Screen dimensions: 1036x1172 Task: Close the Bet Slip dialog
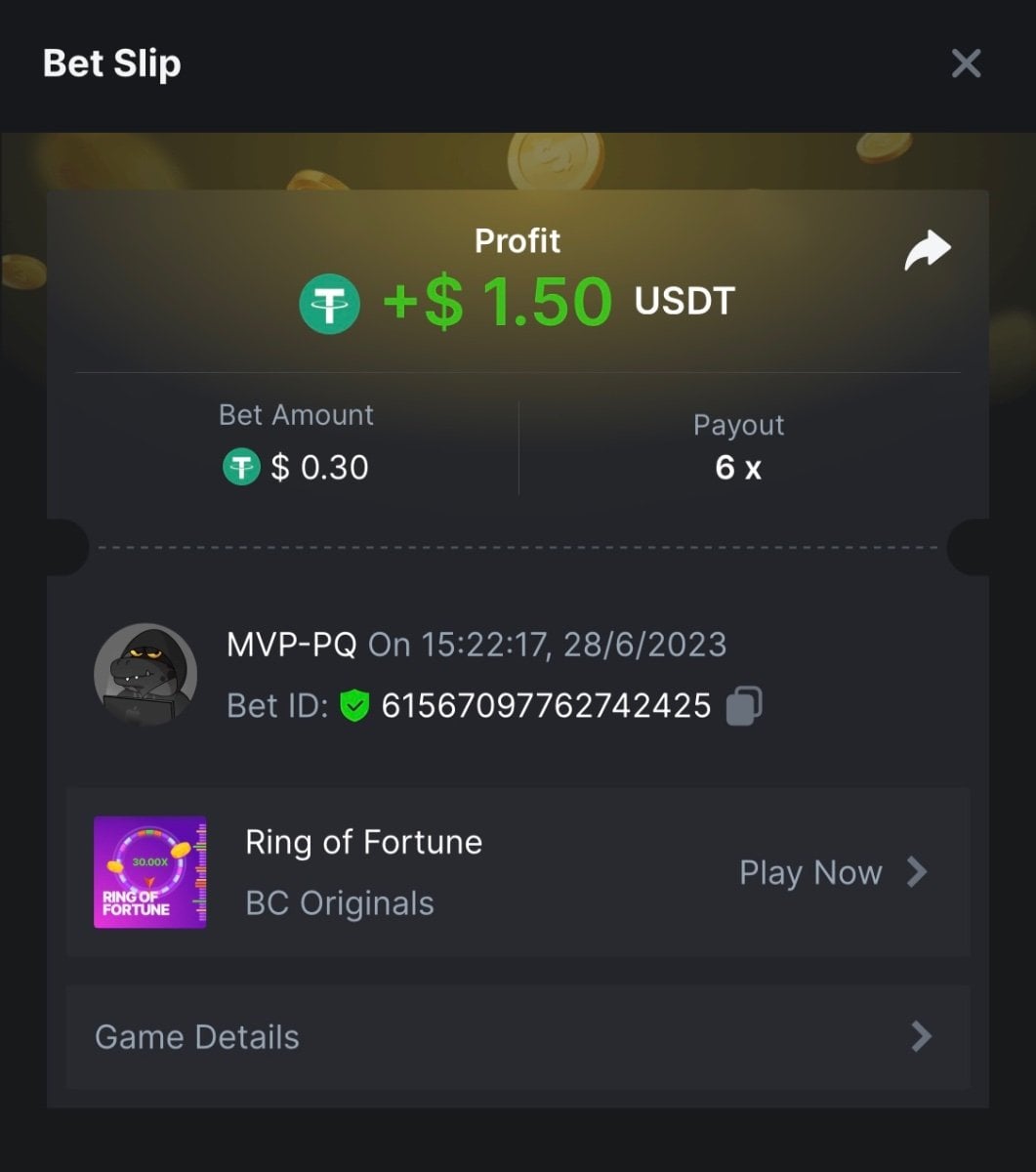click(966, 64)
